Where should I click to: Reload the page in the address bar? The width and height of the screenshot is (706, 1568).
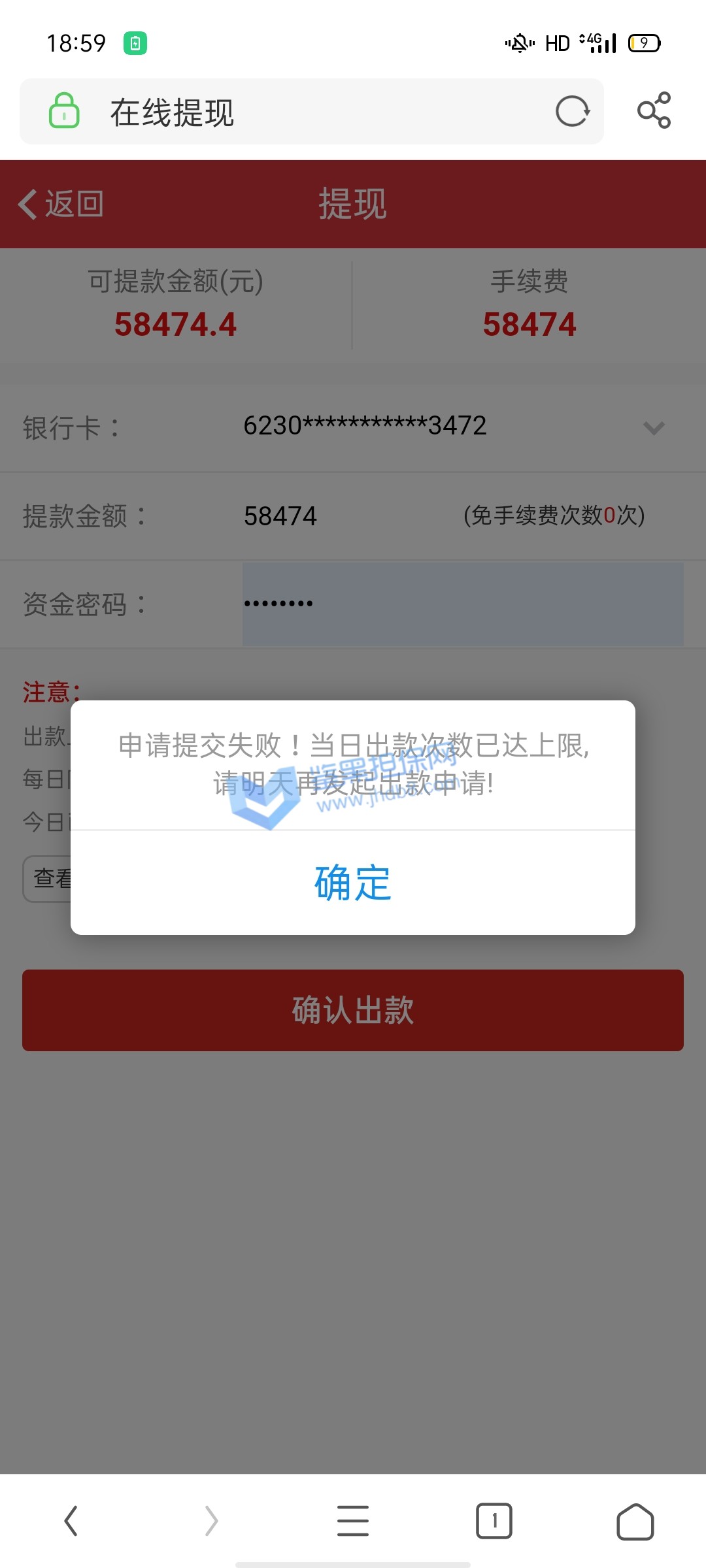pos(573,111)
